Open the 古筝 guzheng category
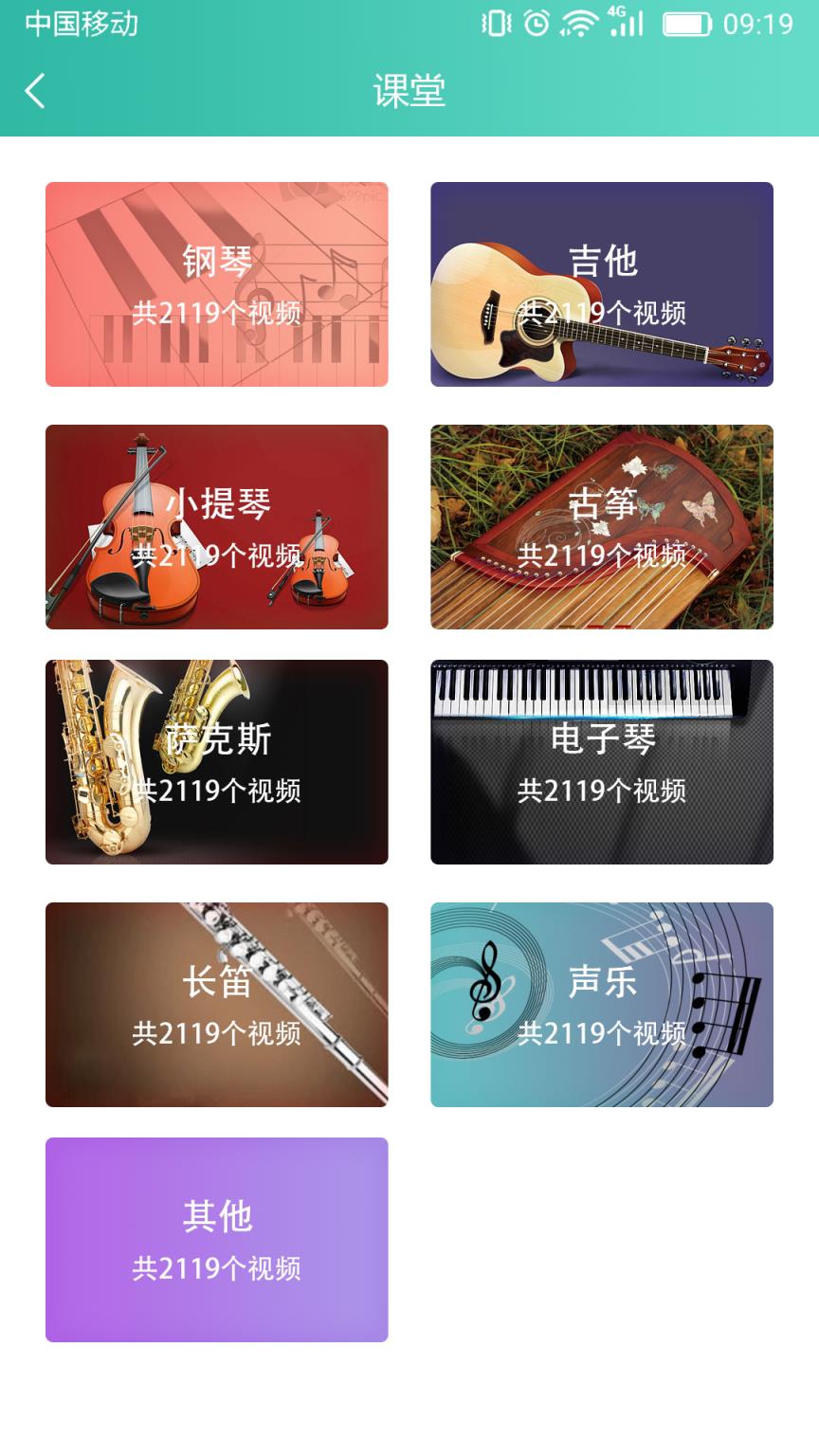 coord(603,527)
